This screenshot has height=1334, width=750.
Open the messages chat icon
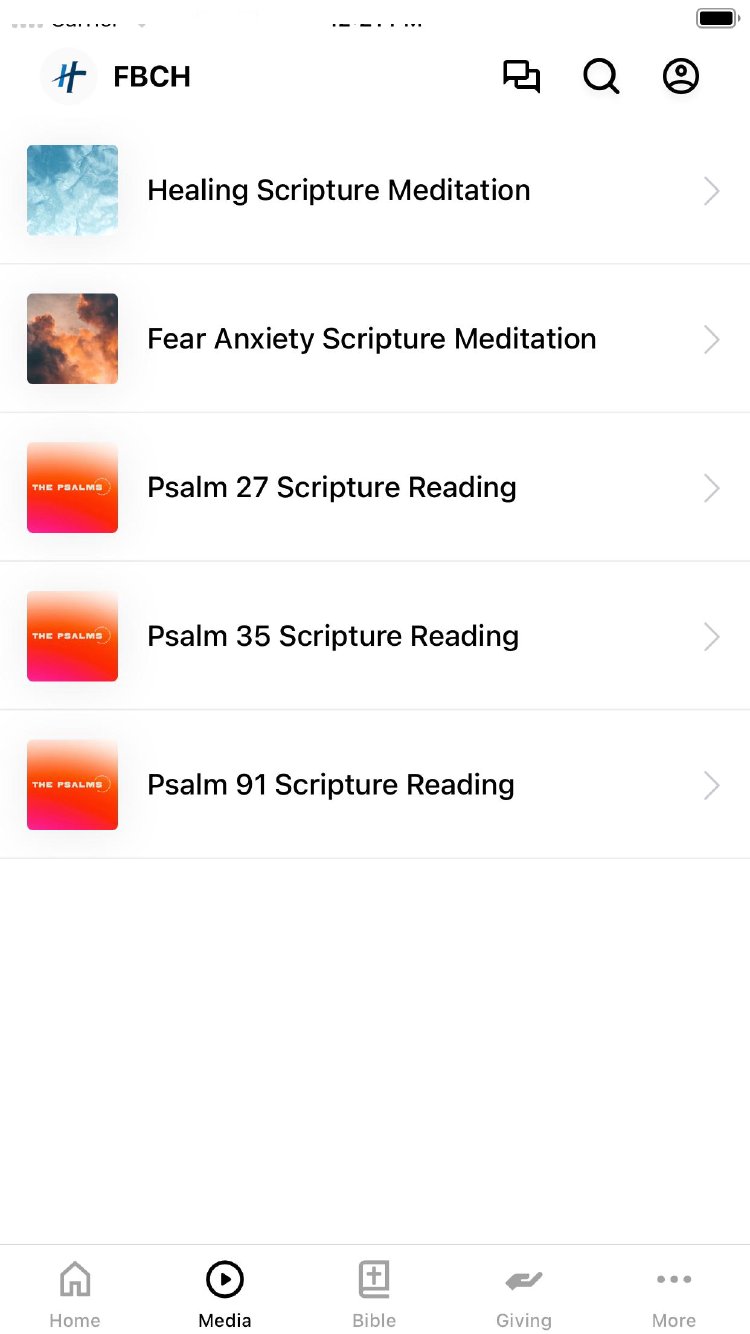[x=521, y=77]
